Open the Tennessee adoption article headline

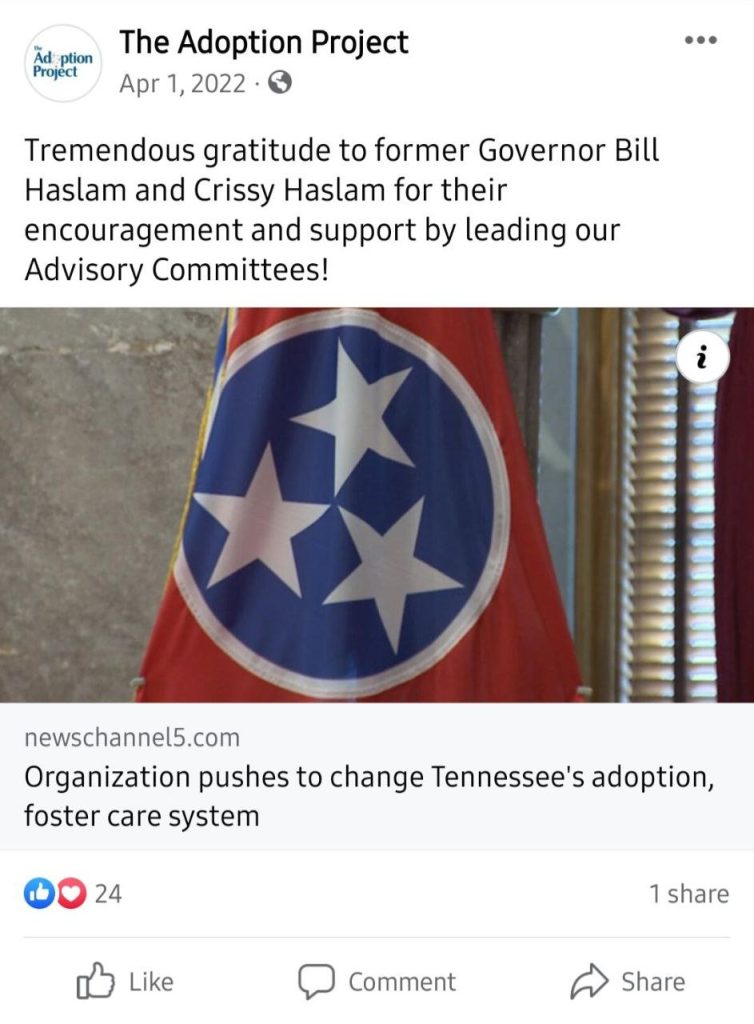click(368, 796)
